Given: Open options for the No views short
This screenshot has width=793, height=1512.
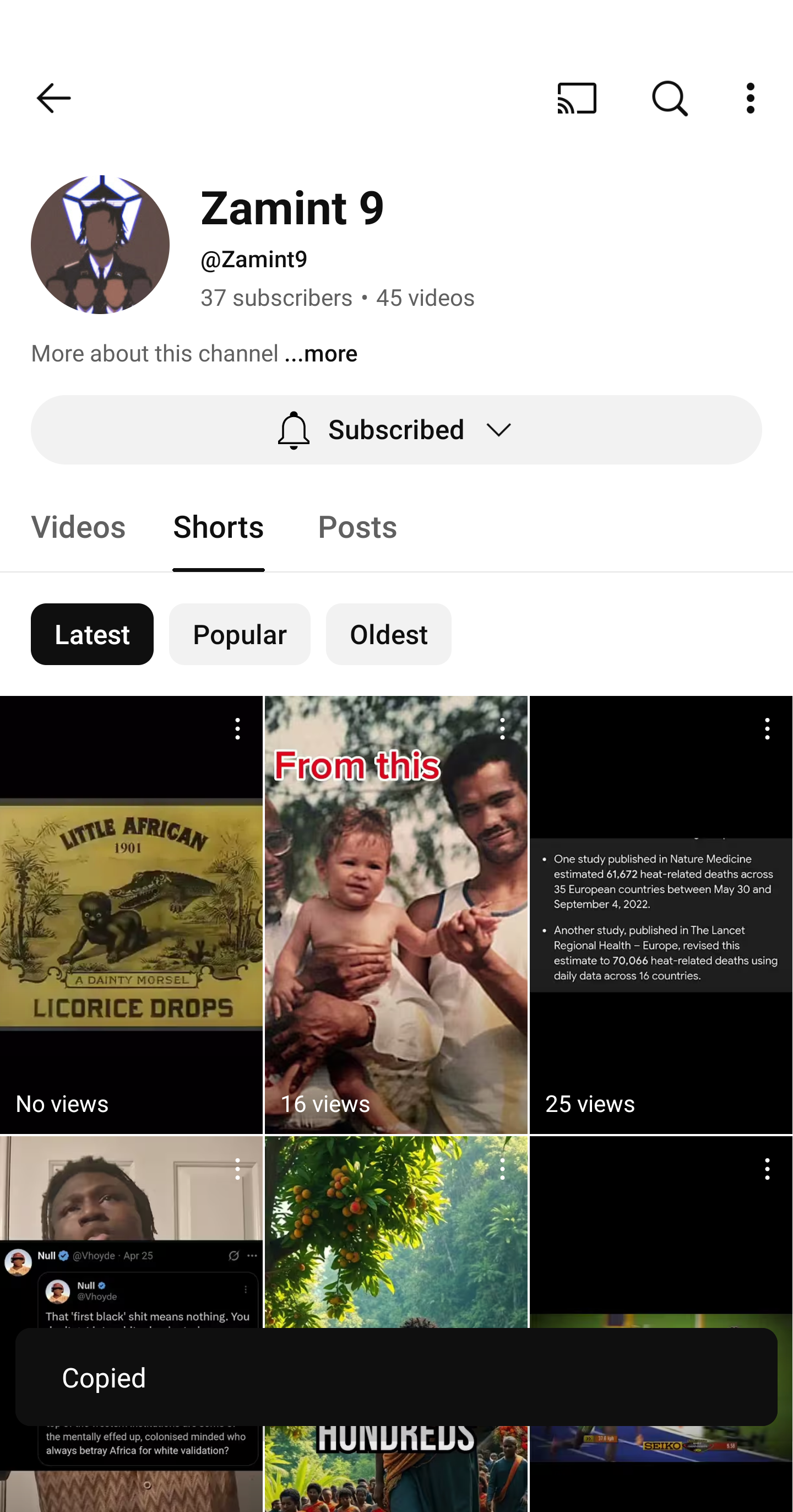Looking at the screenshot, I should (237, 729).
